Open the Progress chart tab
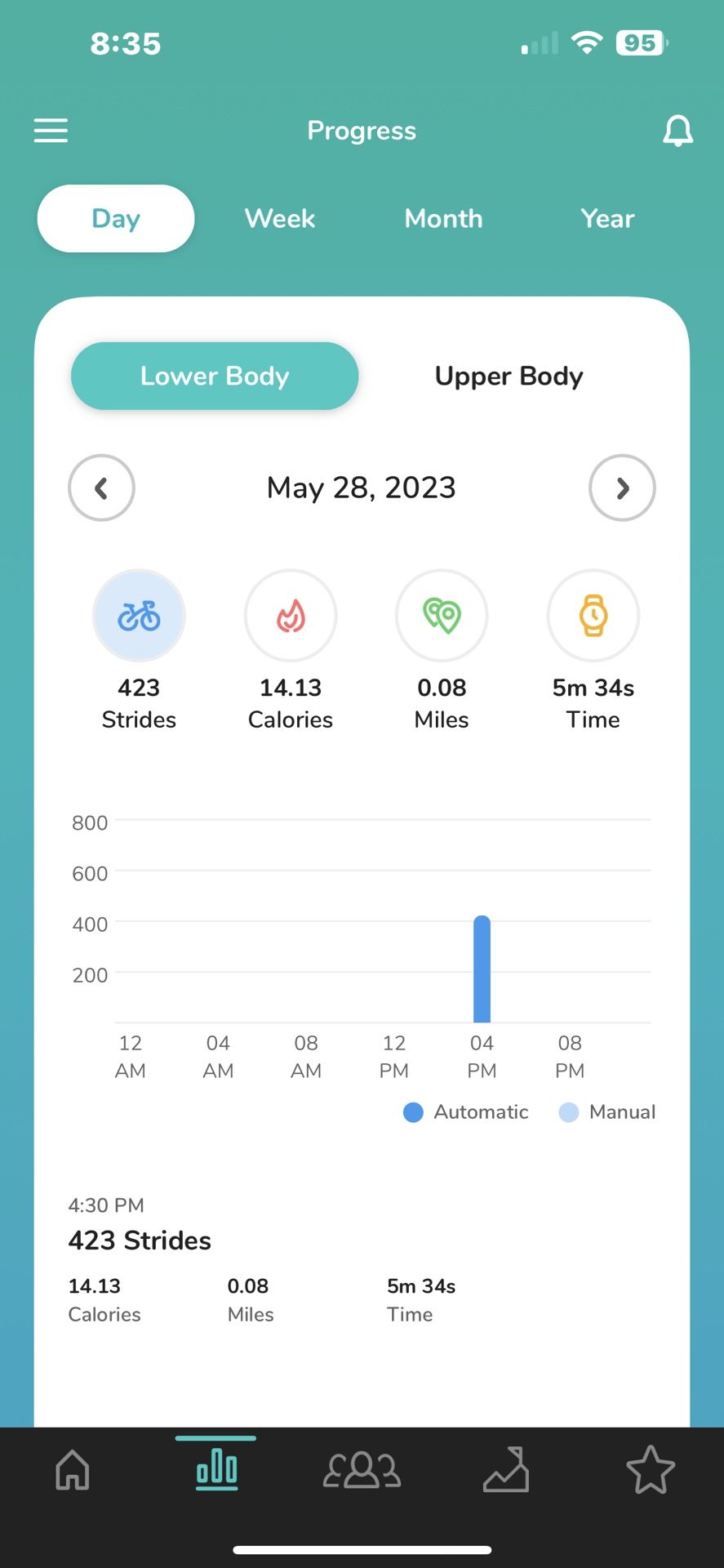 point(216,1470)
